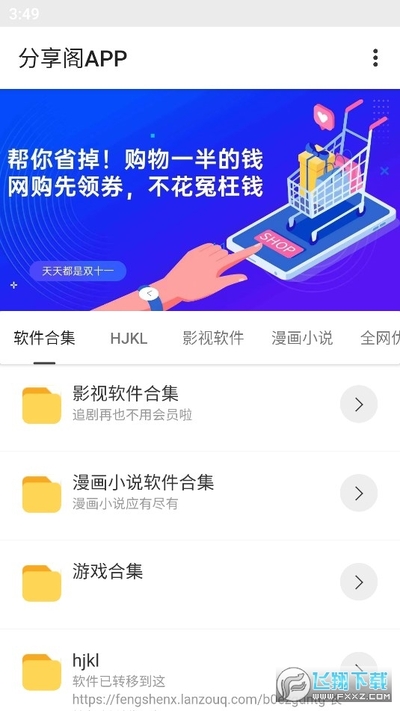This screenshot has width=400, height=711.
Task: Open the shopping coupon banner
Action: click(200, 200)
